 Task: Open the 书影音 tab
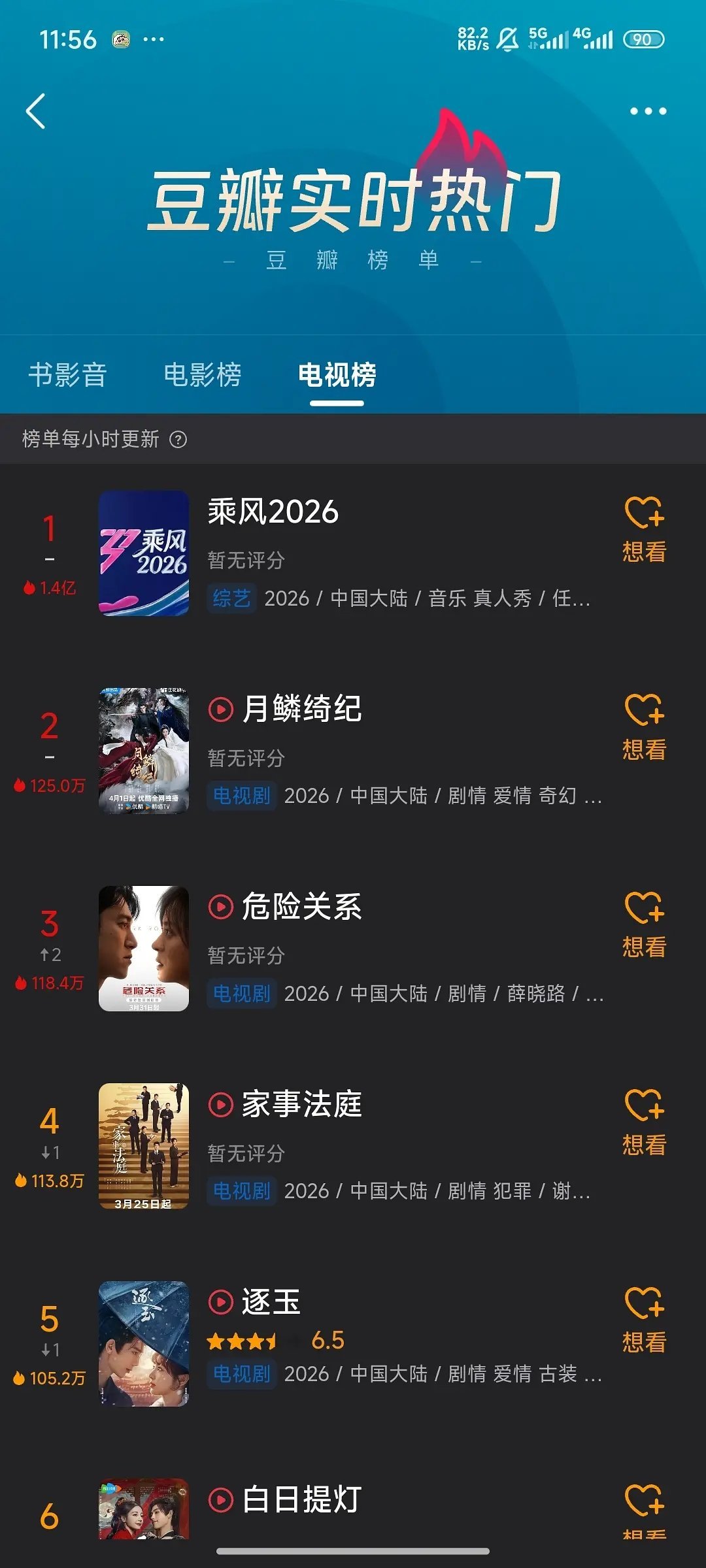coord(69,376)
